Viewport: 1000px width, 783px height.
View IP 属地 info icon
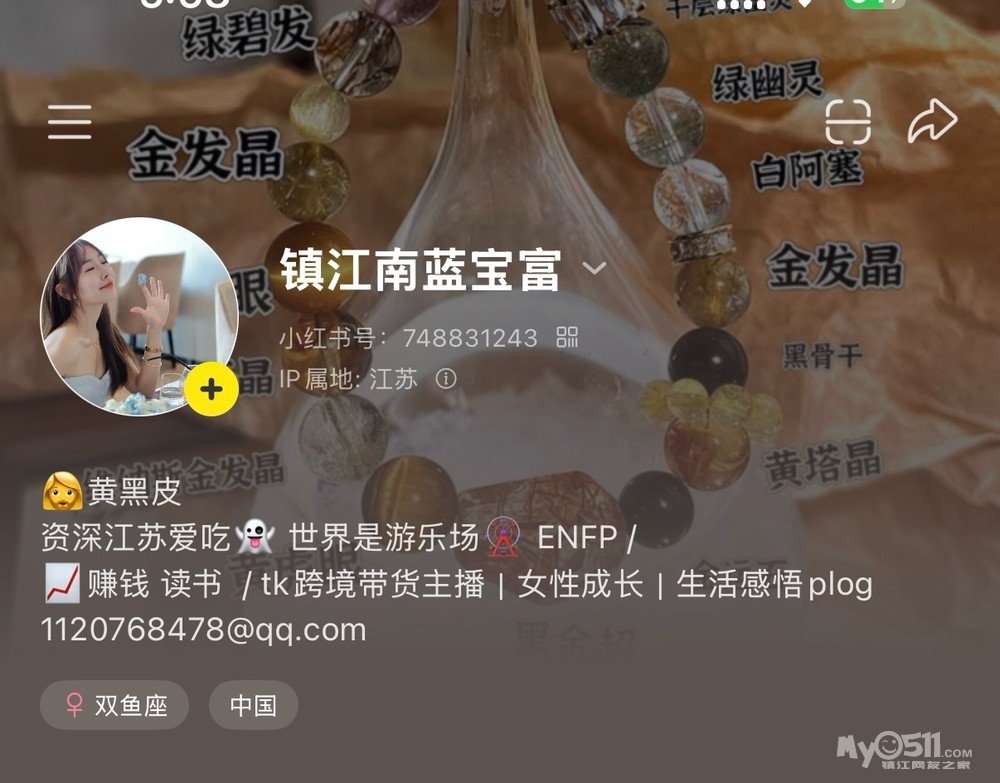click(x=446, y=379)
